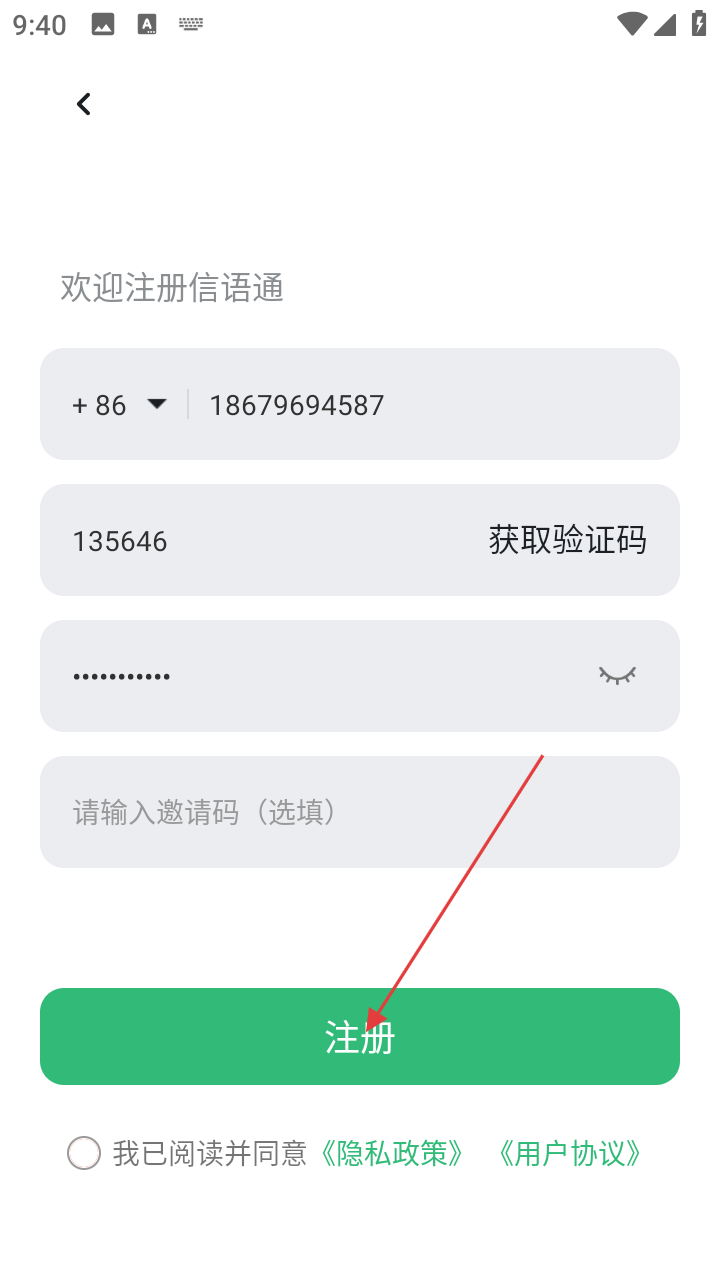The image size is (720, 1280).
Task: Open the 《隐私政策》 link
Action: tap(392, 1153)
